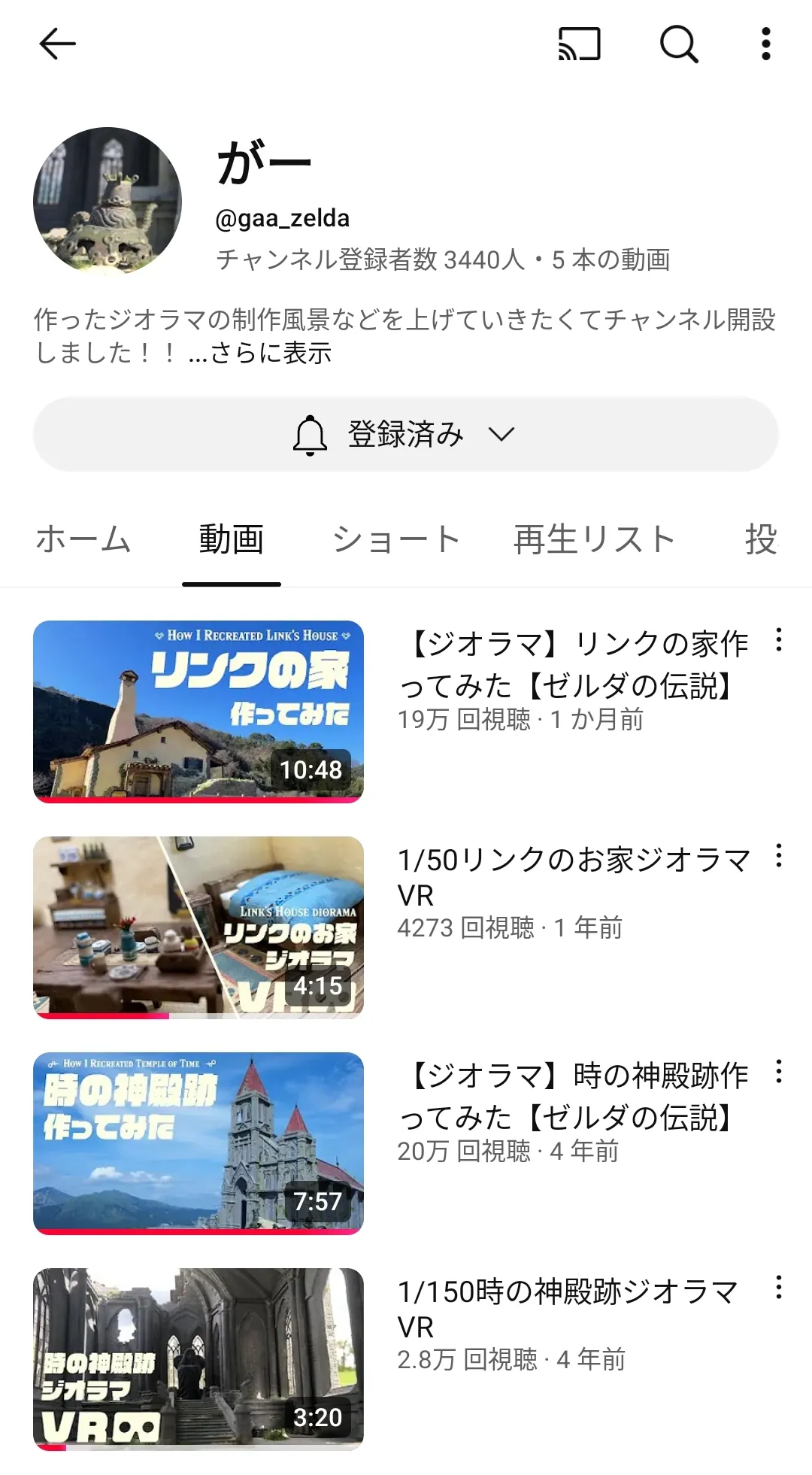This screenshot has height=1475, width=812.
Task: Go back with the arrow icon
Action: (x=57, y=44)
